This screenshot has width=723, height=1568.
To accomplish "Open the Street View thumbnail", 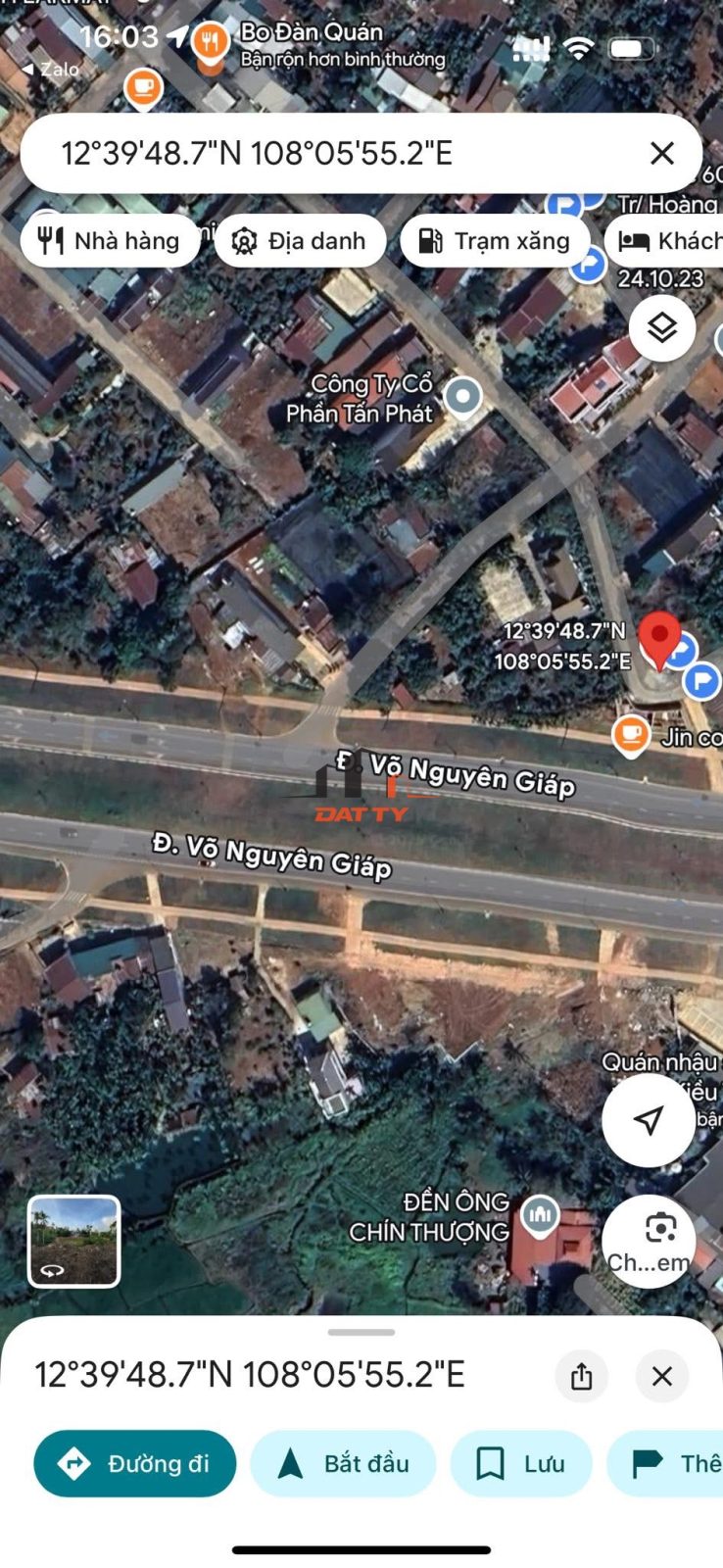I will pos(74,1241).
